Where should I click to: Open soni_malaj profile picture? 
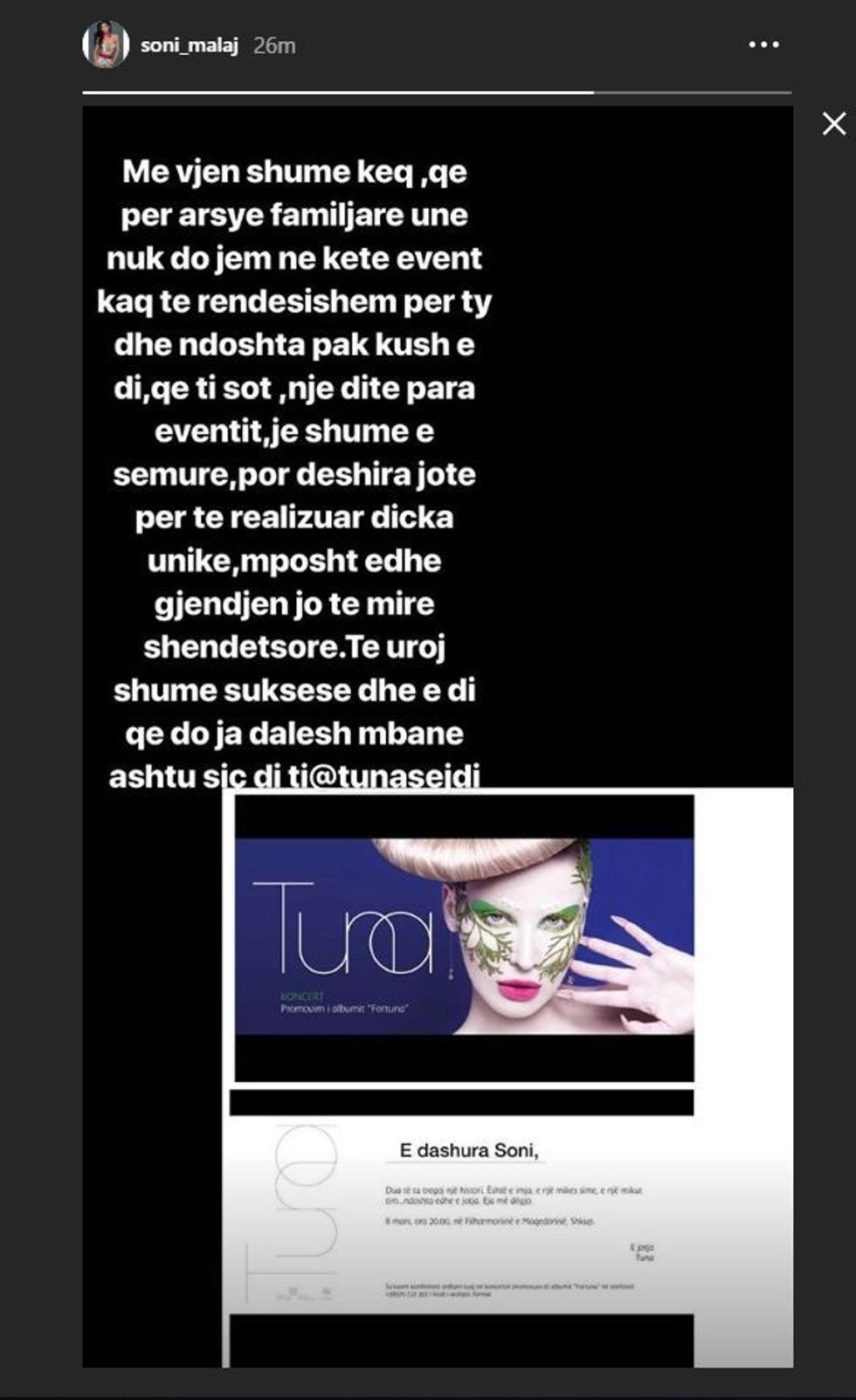click(x=106, y=45)
